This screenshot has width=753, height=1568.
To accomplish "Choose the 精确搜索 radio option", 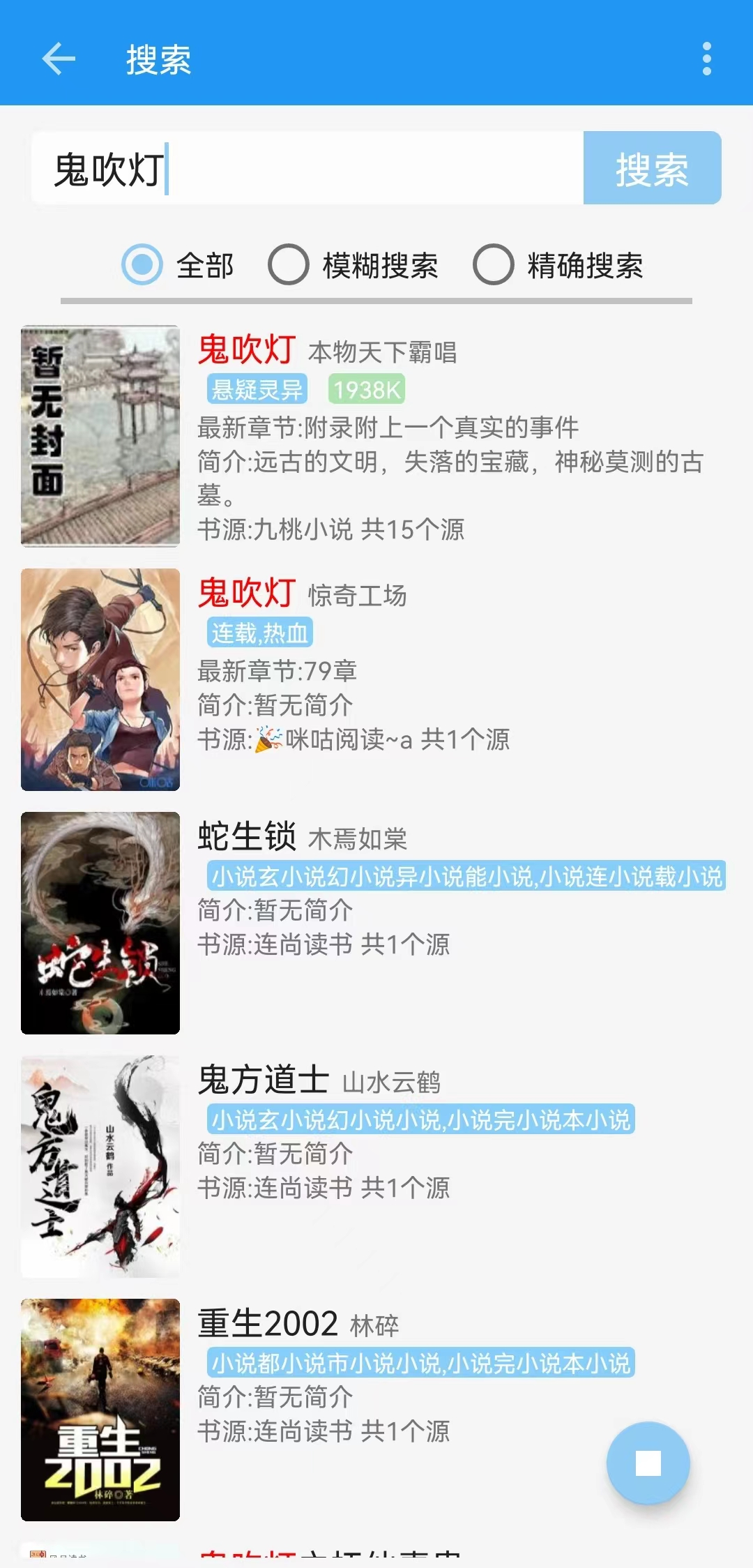I will [x=494, y=265].
